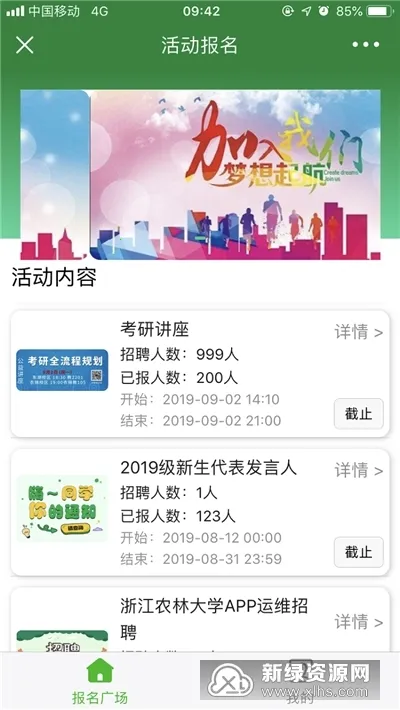This screenshot has width=400, height=710.
Task: Open the 考研讲座 activity card
Action: (x=200, y=374)
